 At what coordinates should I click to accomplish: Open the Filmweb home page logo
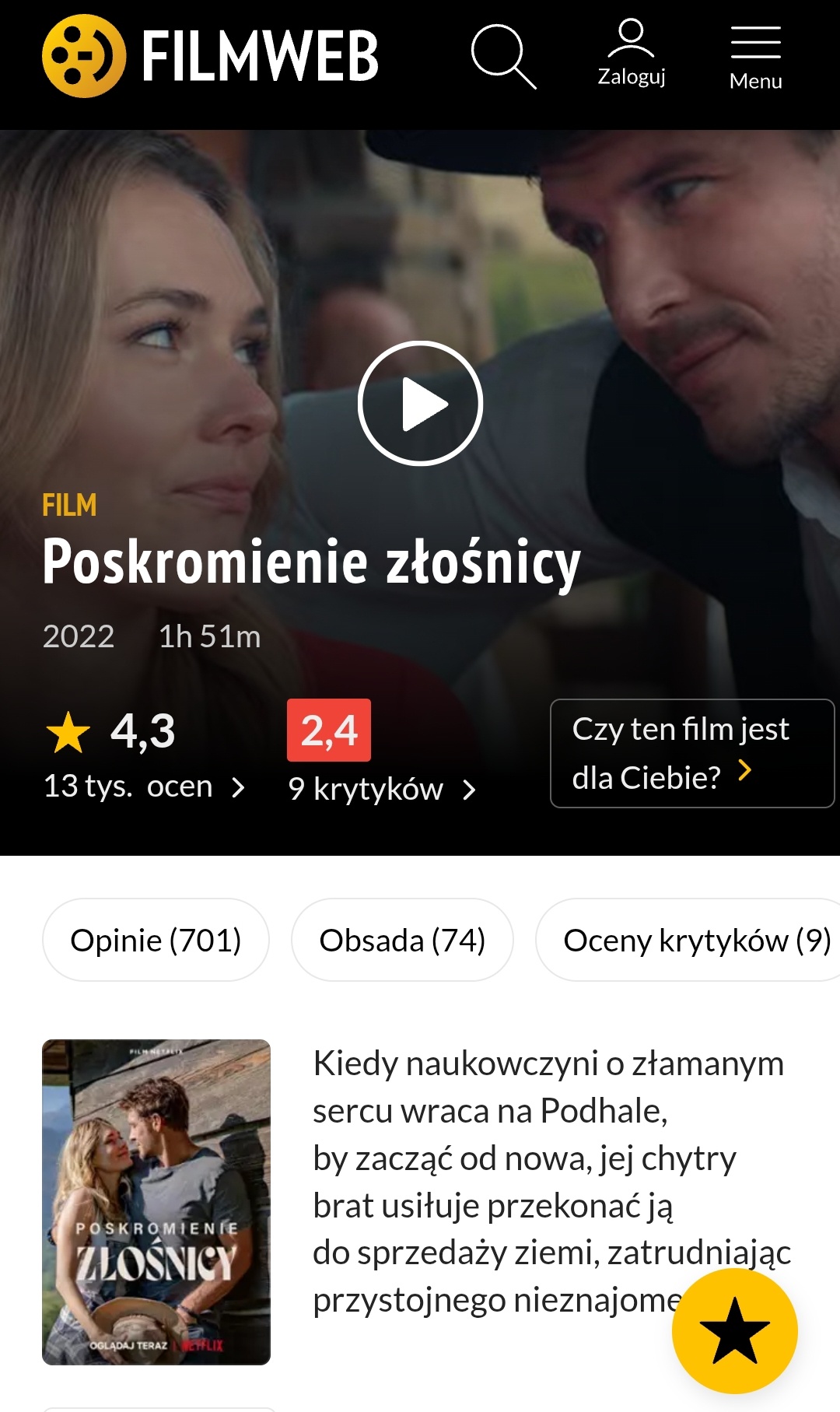(210, 56)
